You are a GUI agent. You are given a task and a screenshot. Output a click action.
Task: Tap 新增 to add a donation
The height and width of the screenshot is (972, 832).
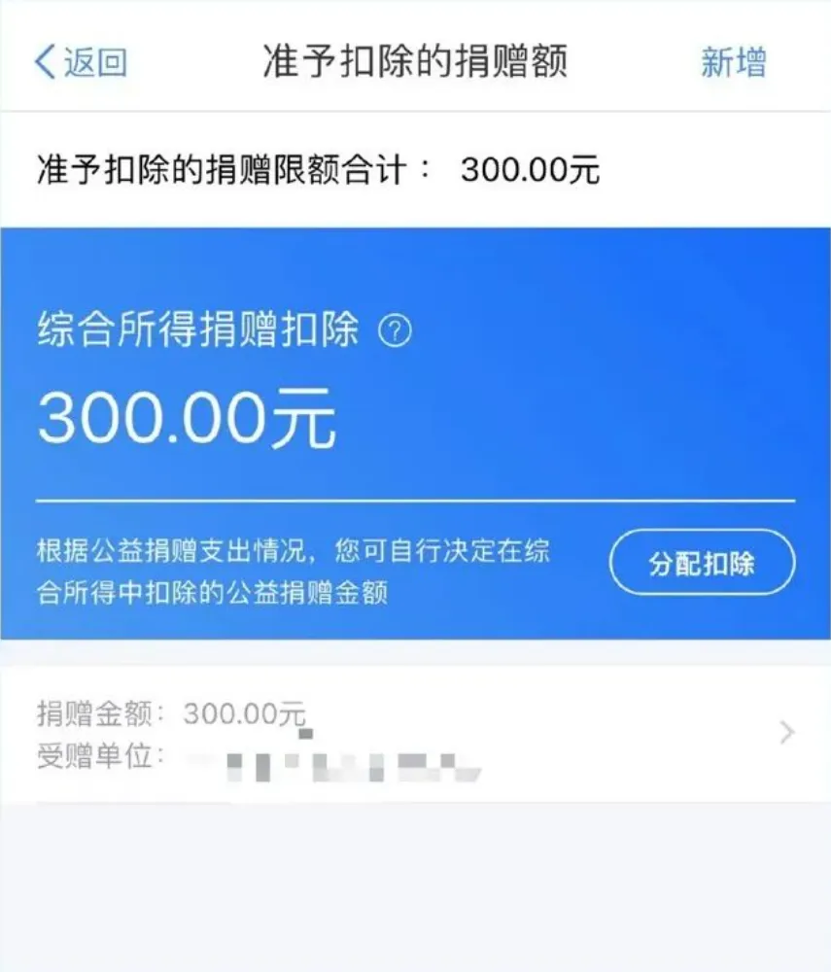click(x=733, y=62)
